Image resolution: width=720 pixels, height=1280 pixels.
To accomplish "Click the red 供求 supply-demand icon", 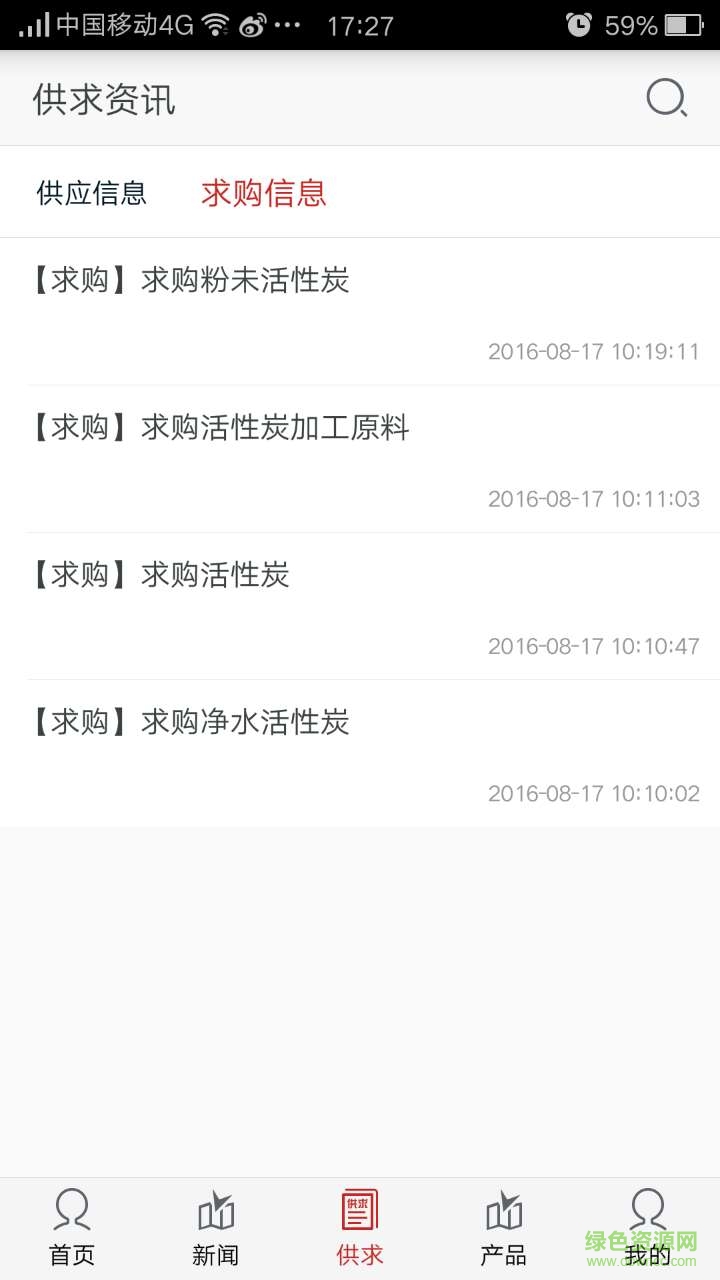I will pyautogui.click(x=360, y=1210).
